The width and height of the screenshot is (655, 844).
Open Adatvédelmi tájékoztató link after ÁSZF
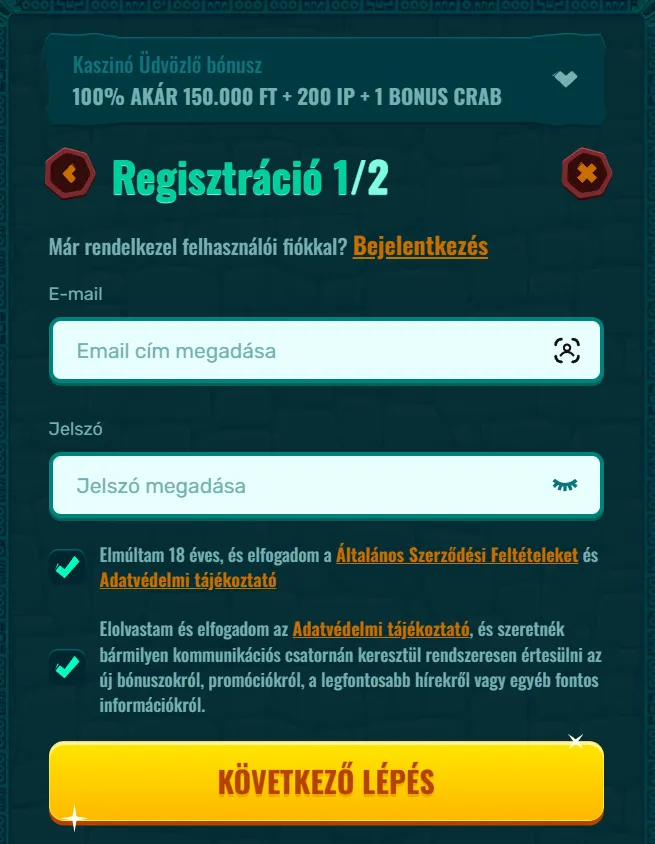[x=188, y=580]
